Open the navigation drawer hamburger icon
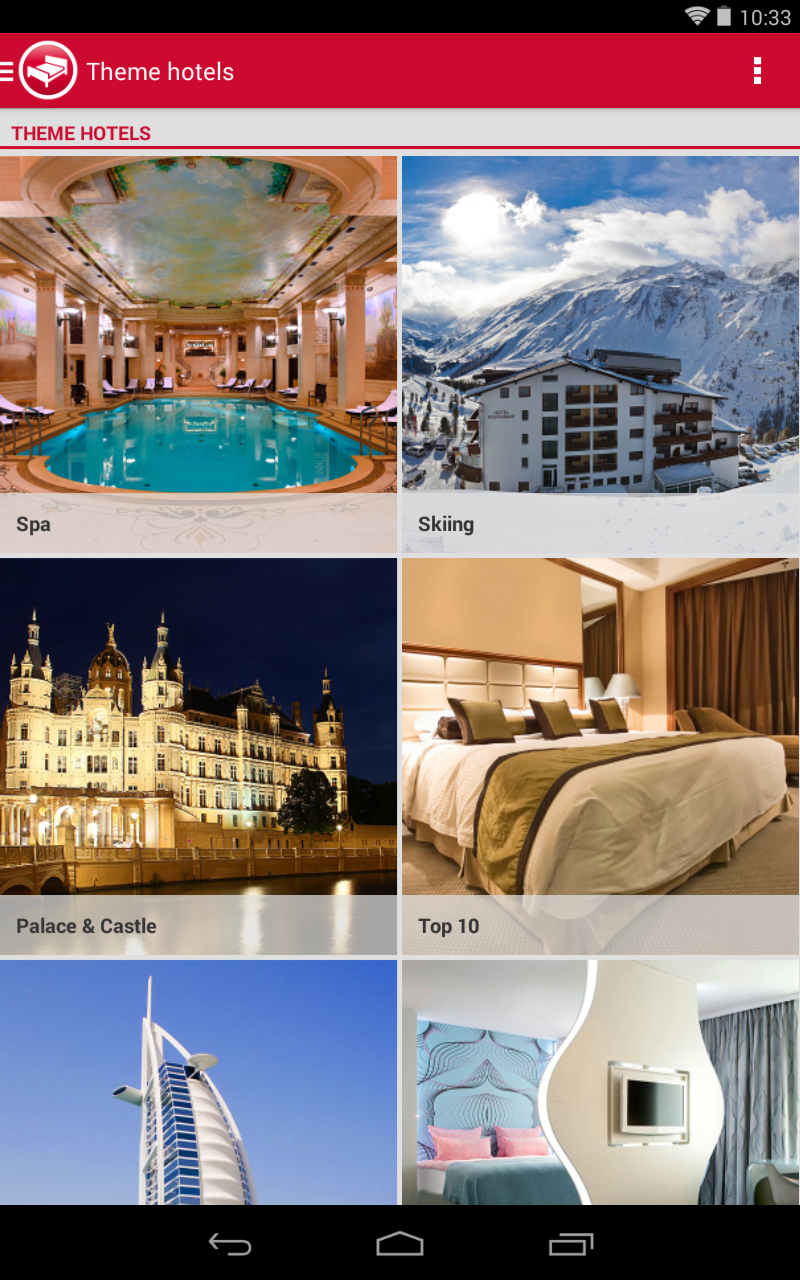The height and width of the screenshot is (1280, 800). coord(6,71)
